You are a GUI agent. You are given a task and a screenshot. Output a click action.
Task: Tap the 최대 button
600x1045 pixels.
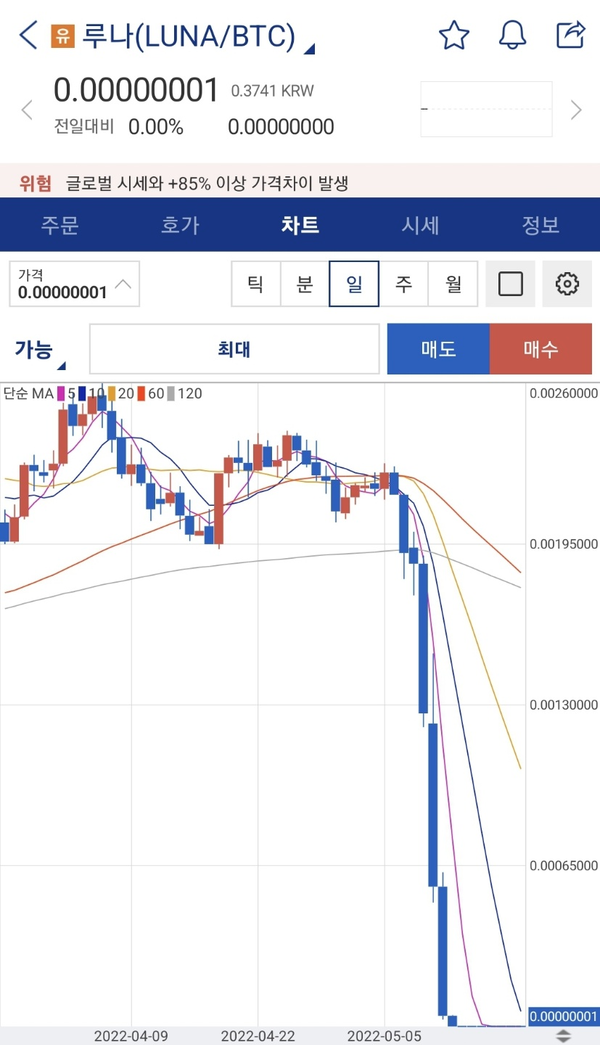click(234, 349)
